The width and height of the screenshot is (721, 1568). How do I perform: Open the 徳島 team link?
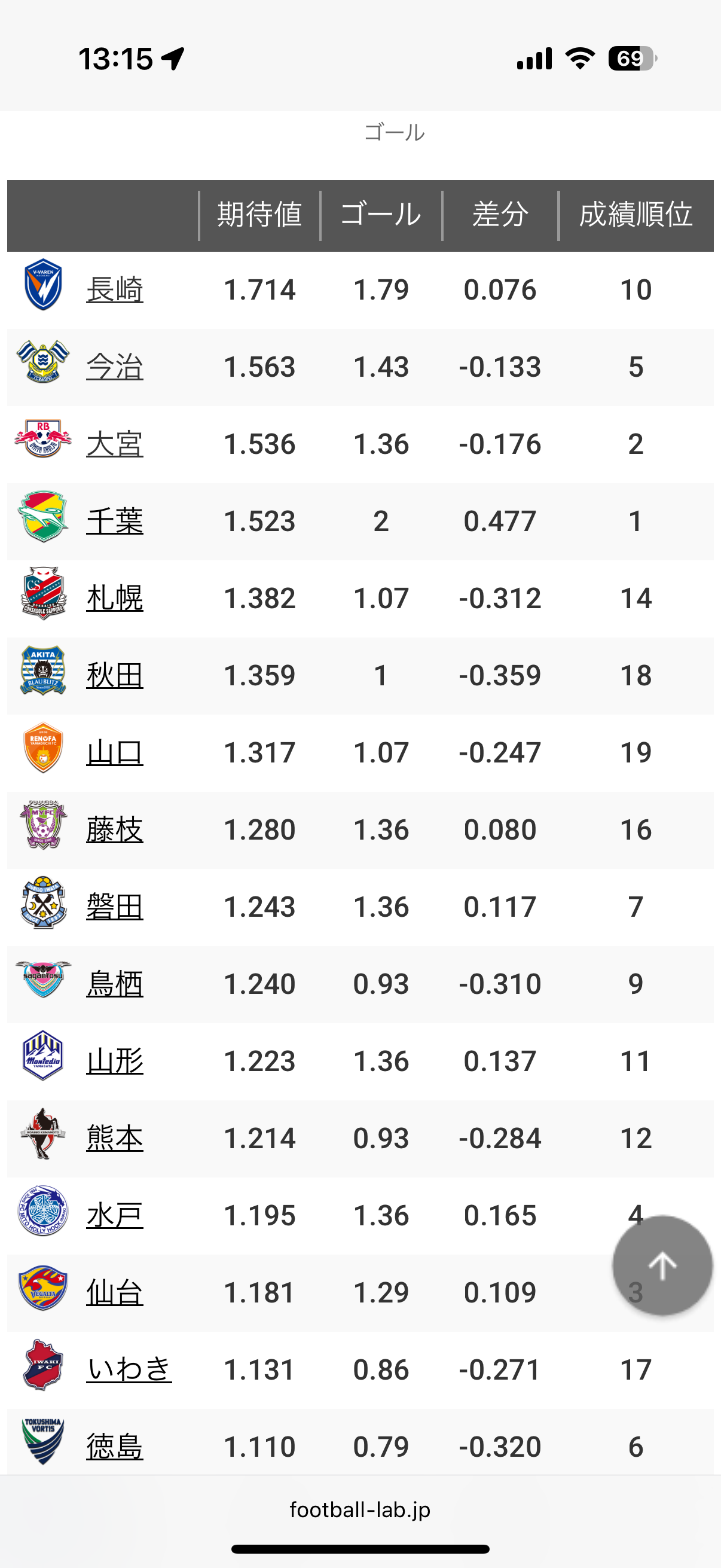(x=114, y=1447)
